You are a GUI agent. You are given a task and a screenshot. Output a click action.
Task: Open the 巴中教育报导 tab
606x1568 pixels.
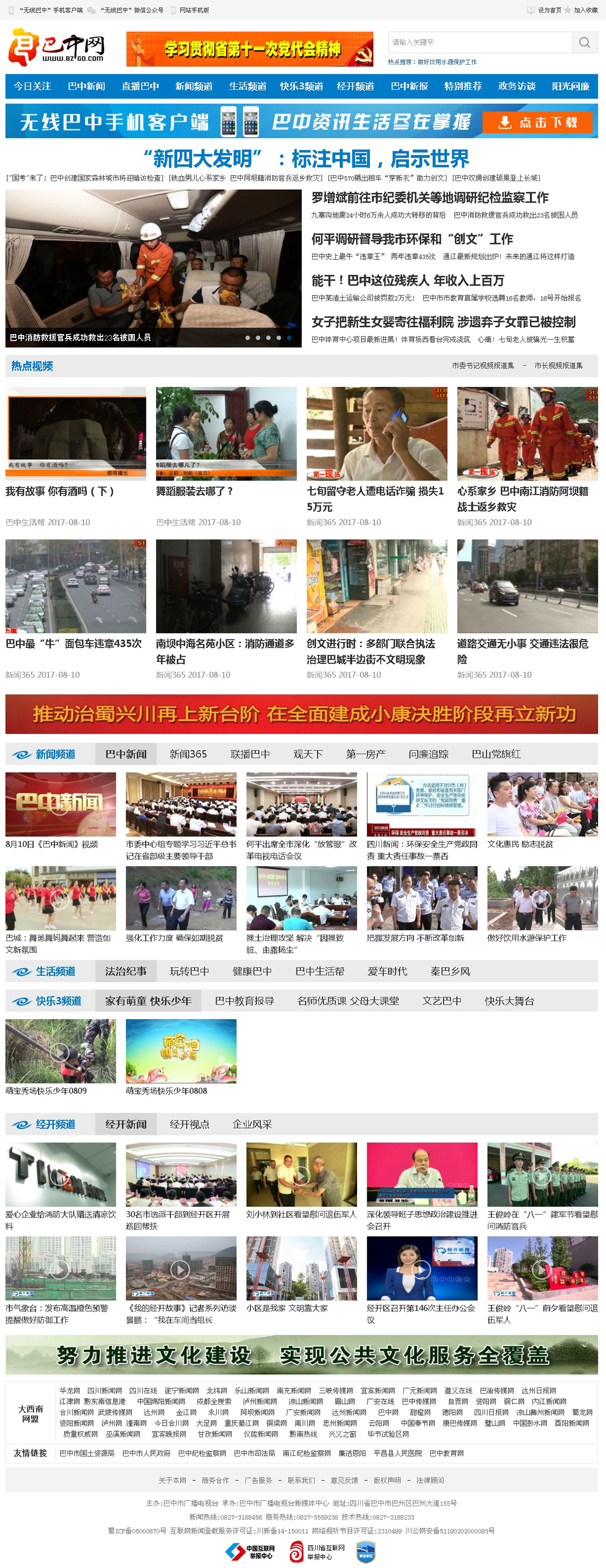pos(244,1001)
